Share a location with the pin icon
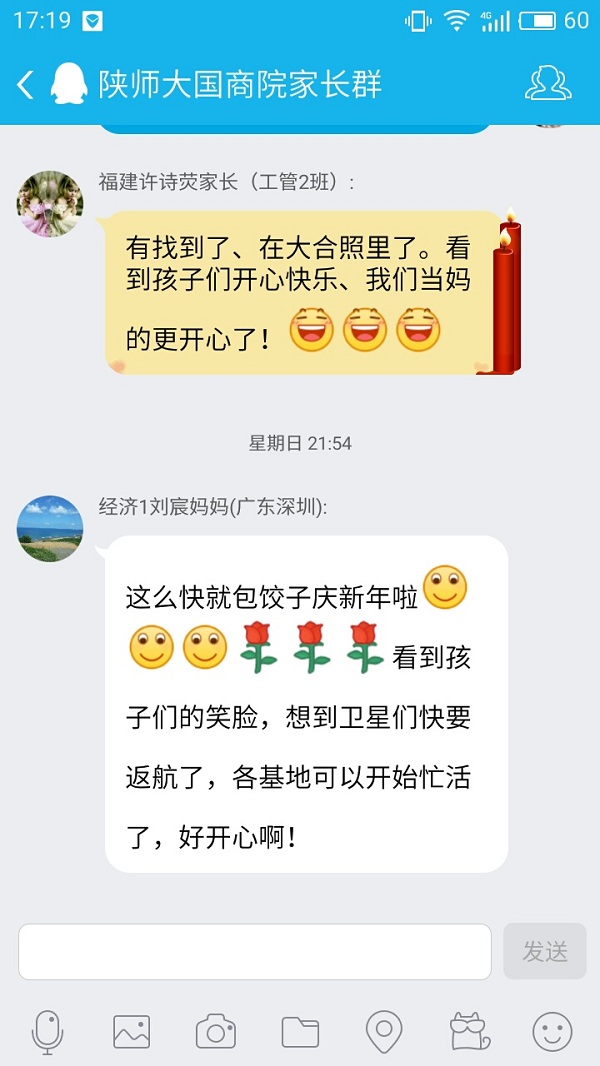Image resolution: width=600 pixels, height=1066 pixels. coord(384,1032)
